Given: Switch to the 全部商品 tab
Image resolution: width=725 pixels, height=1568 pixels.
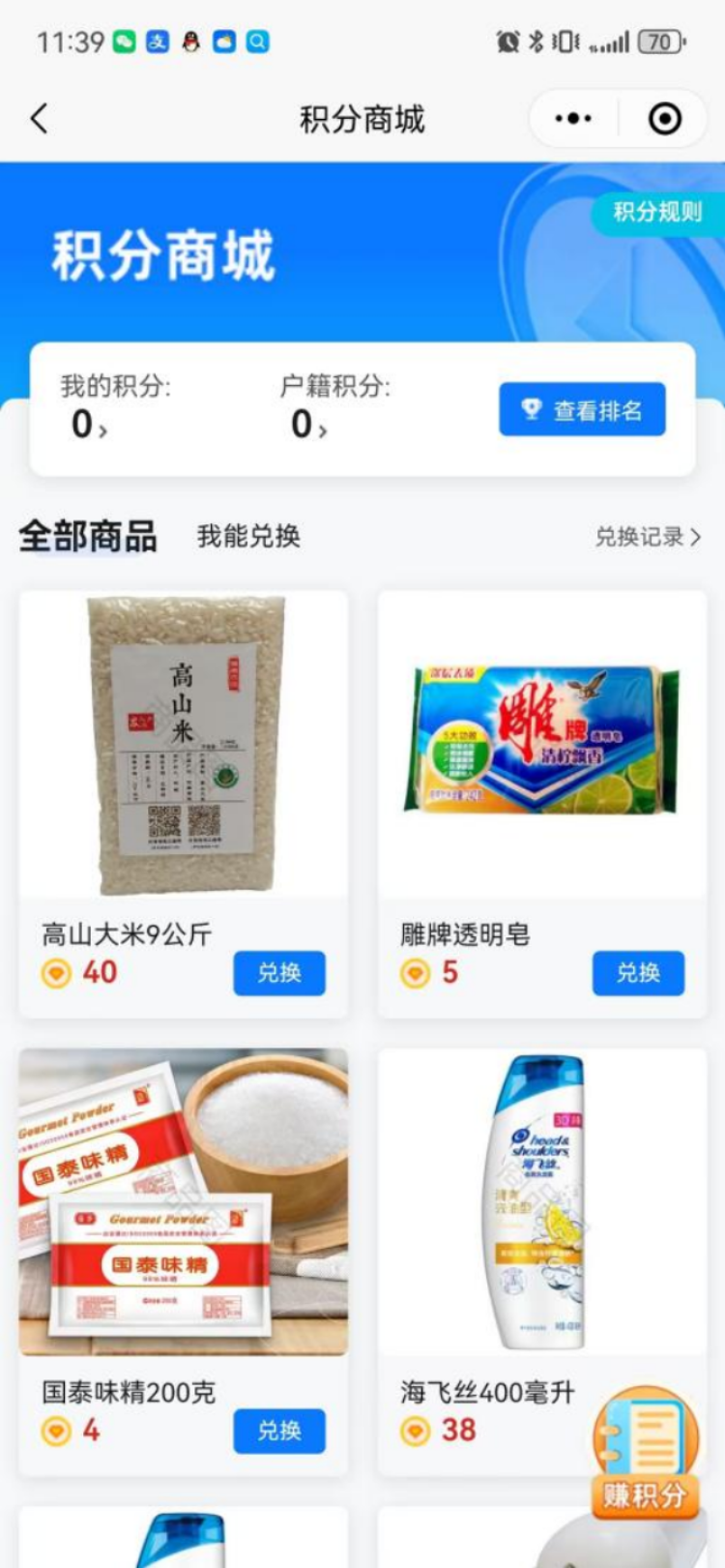Looking at the screenshot, I should 88,535.
